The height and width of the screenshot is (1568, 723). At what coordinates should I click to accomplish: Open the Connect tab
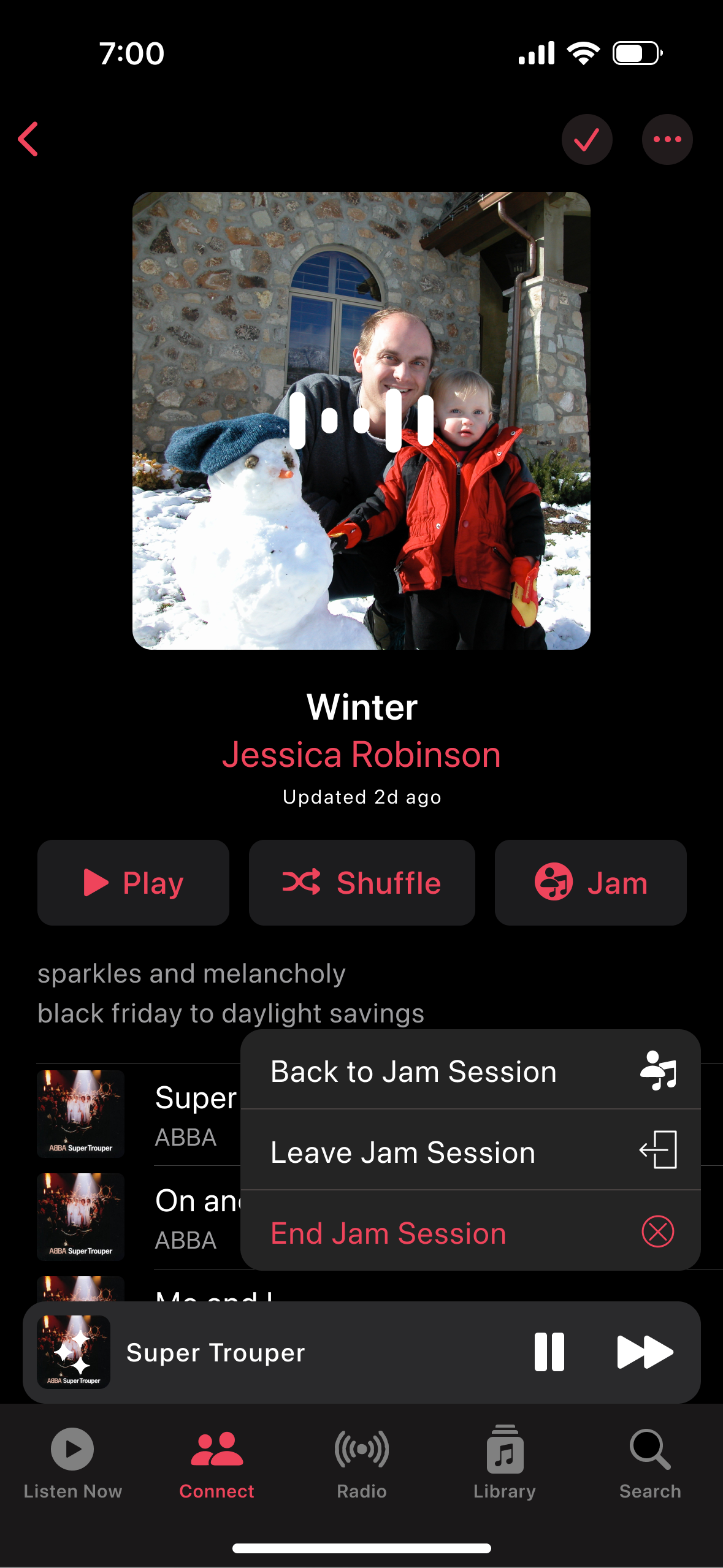pyautogui.click(x=216, y=1463)
